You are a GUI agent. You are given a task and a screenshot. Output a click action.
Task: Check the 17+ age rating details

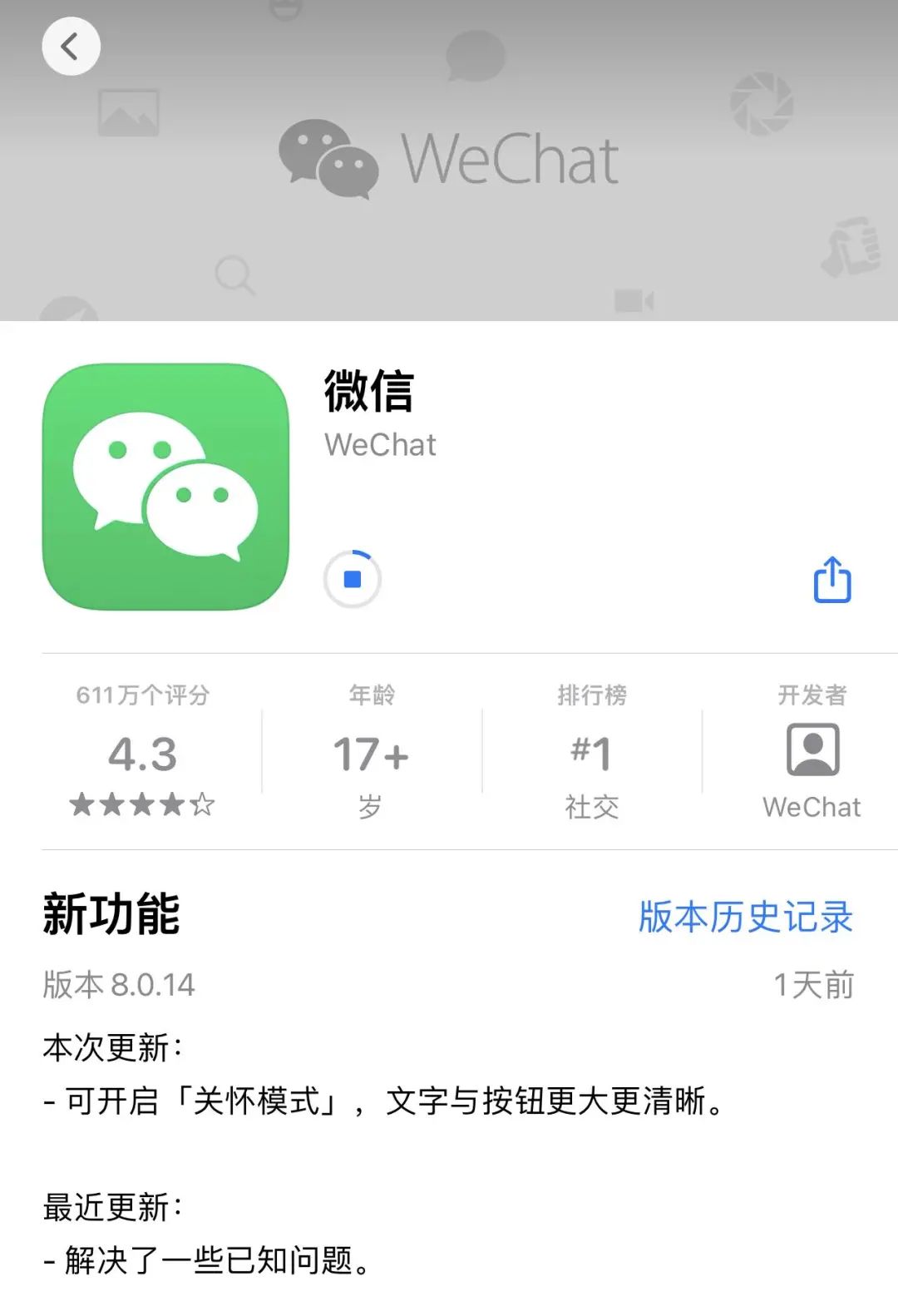coord(371,751)
